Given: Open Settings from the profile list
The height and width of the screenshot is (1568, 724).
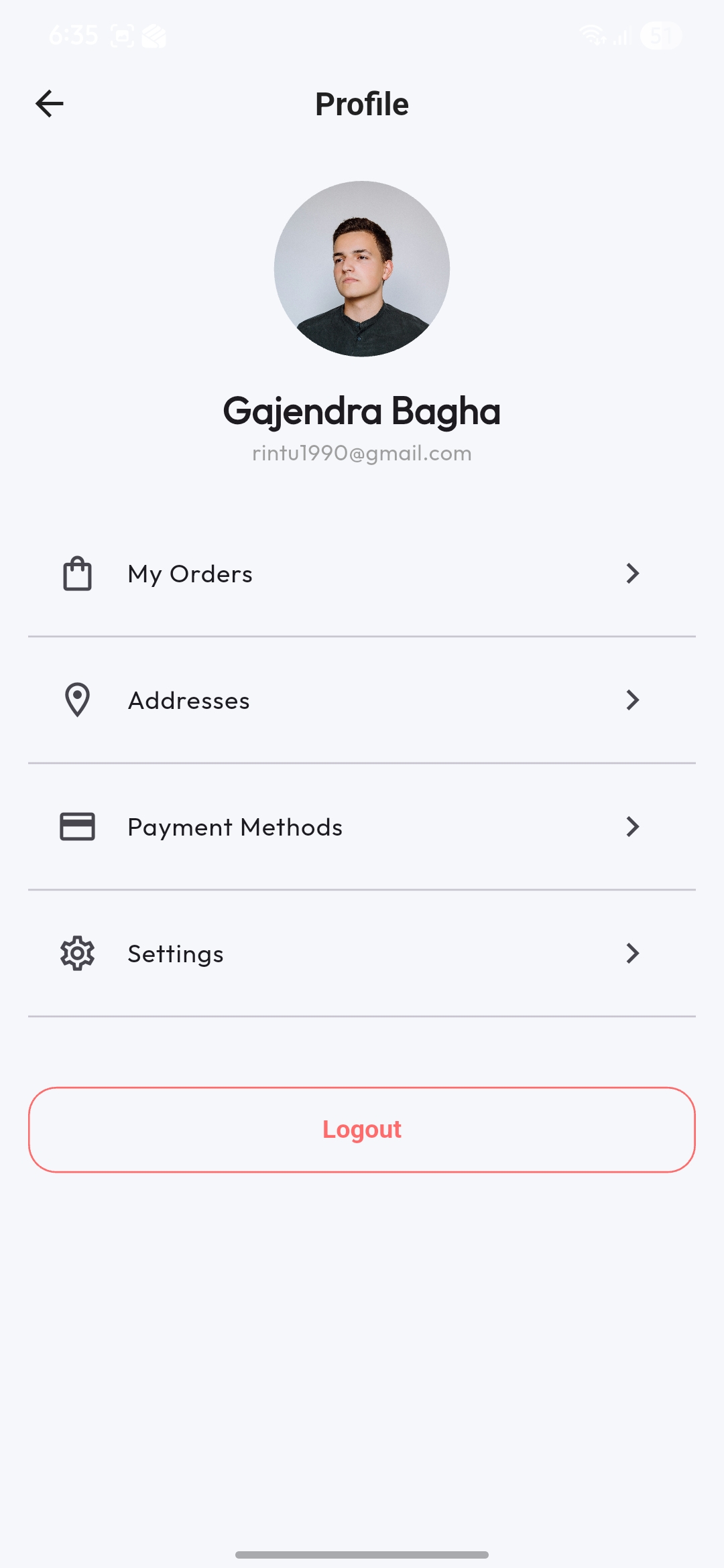Looking at the screenshot, I should tap(362, 954).
